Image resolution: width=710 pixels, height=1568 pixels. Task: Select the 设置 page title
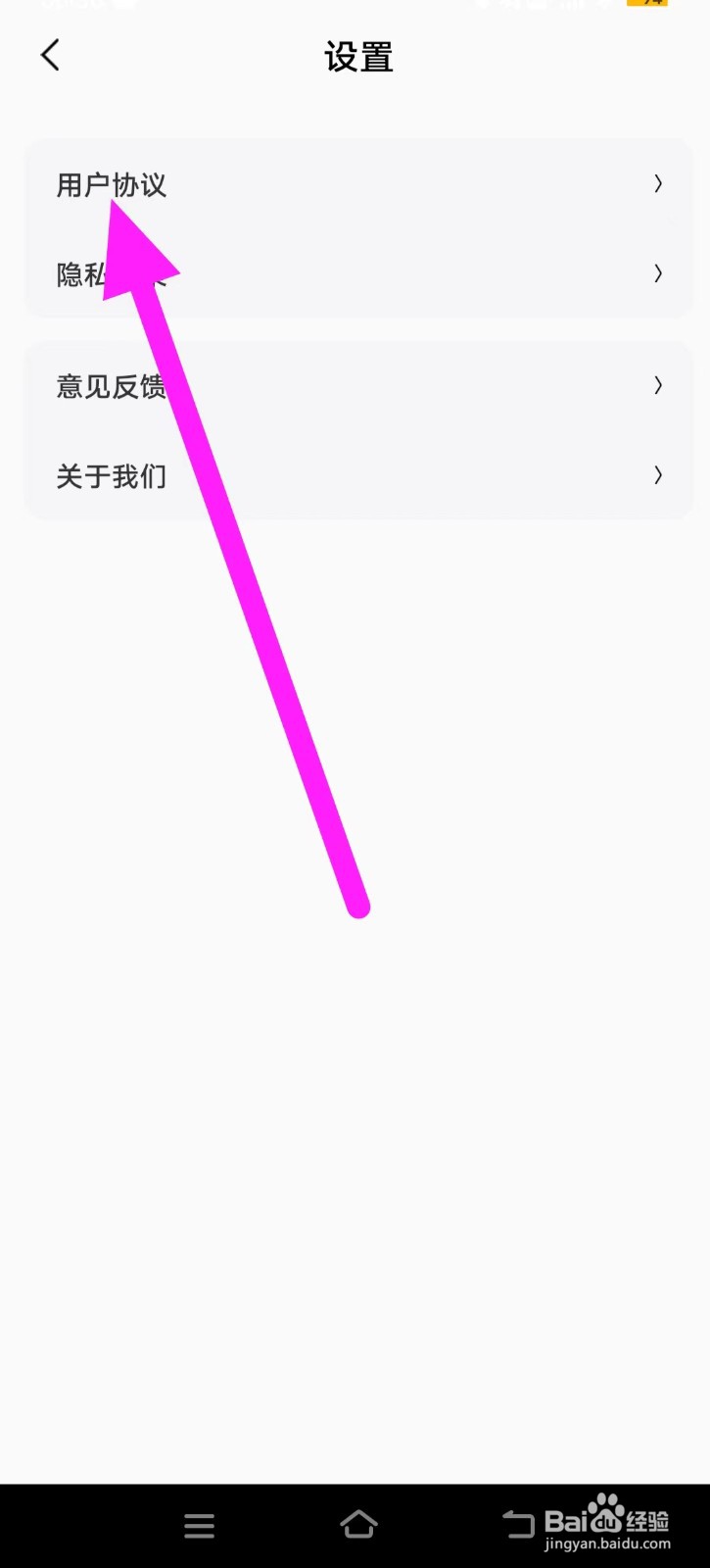pyautogui.click(x=358, y=58)
